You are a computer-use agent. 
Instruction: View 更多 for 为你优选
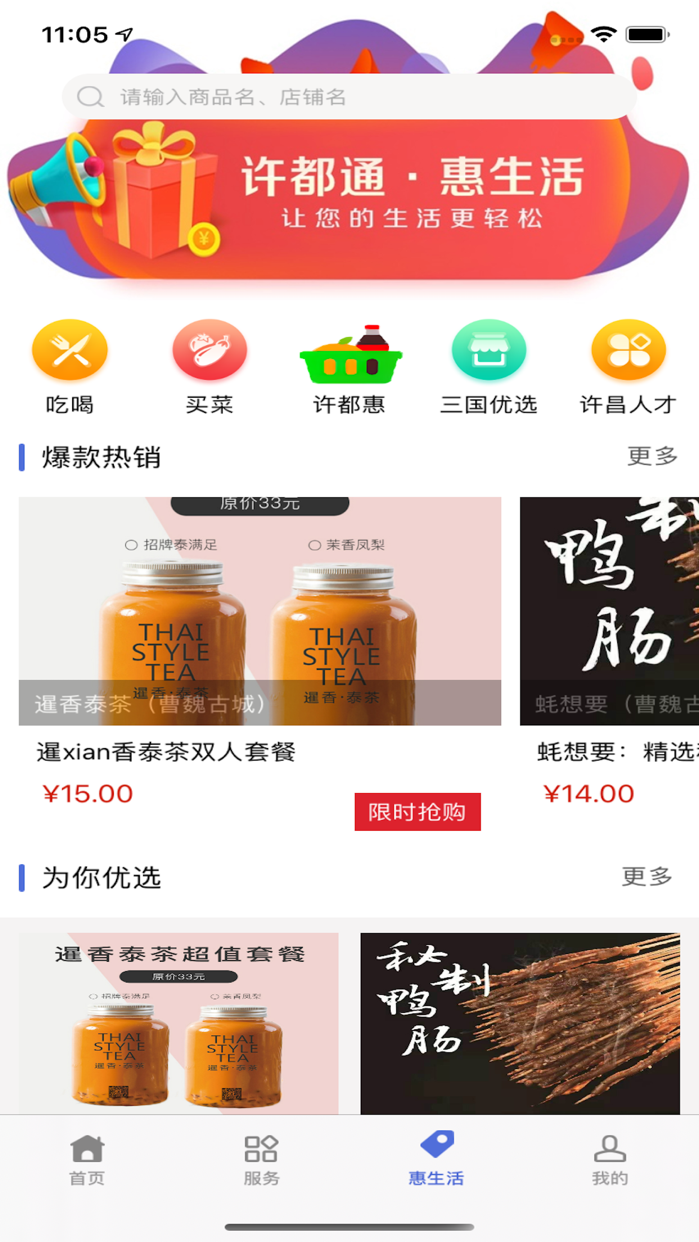[647, 877]
